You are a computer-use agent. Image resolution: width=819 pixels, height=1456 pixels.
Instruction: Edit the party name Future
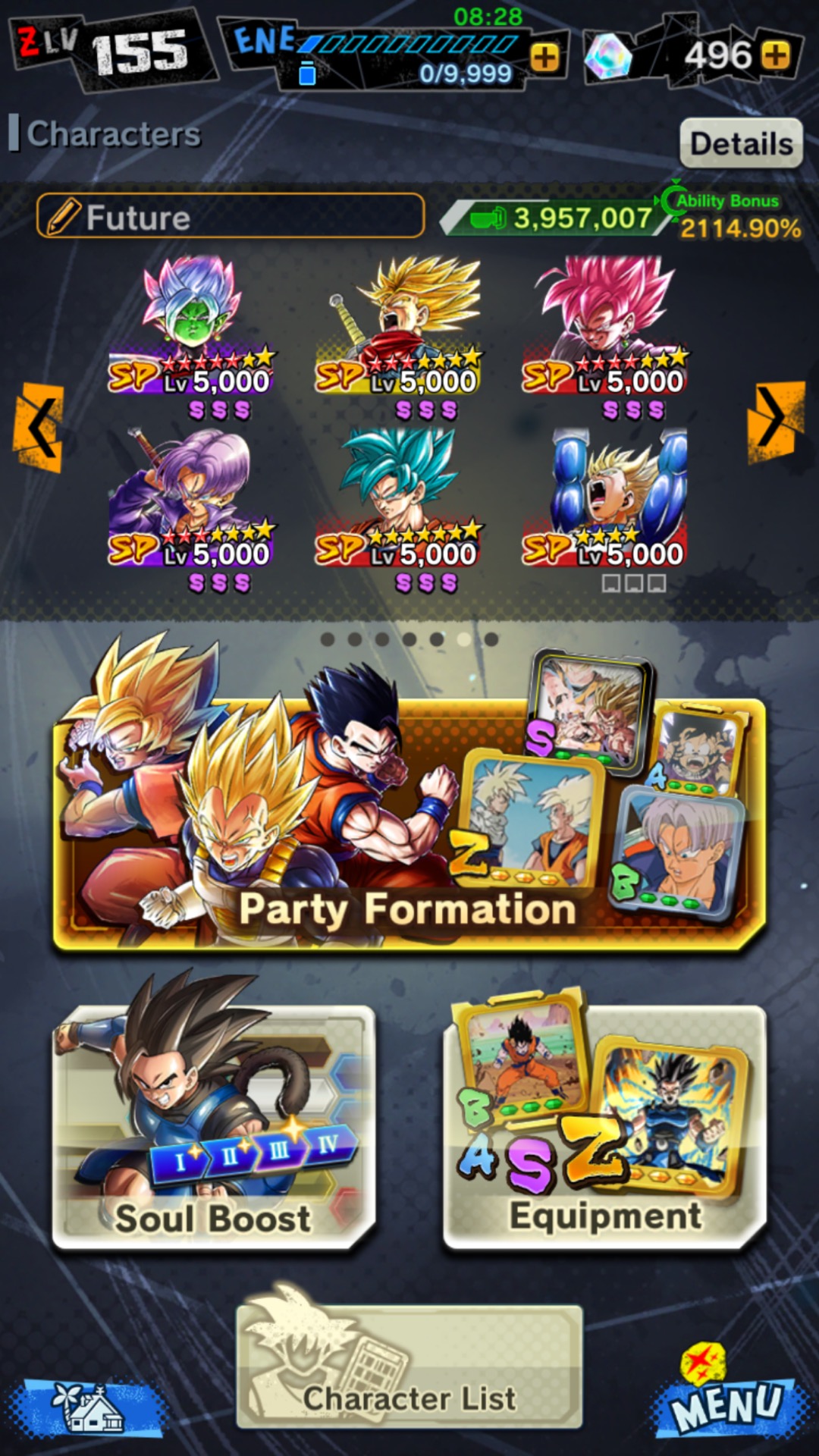point(230,216)
